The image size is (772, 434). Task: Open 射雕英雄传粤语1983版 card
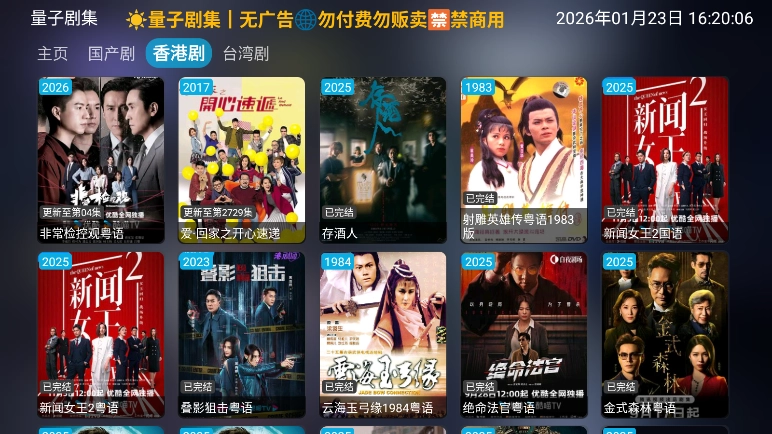524,160
